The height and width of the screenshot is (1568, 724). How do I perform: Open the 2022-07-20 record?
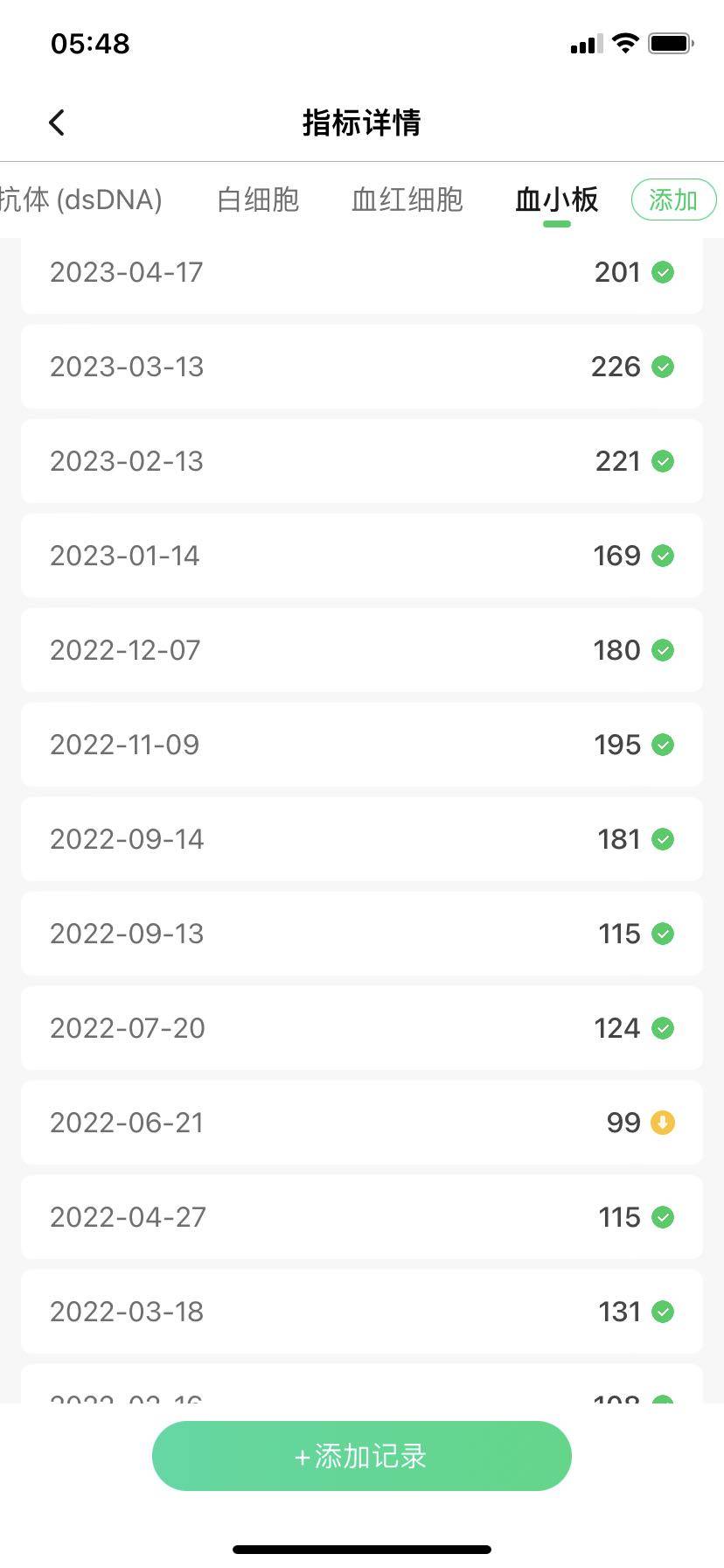click(x=361, y=1028)
